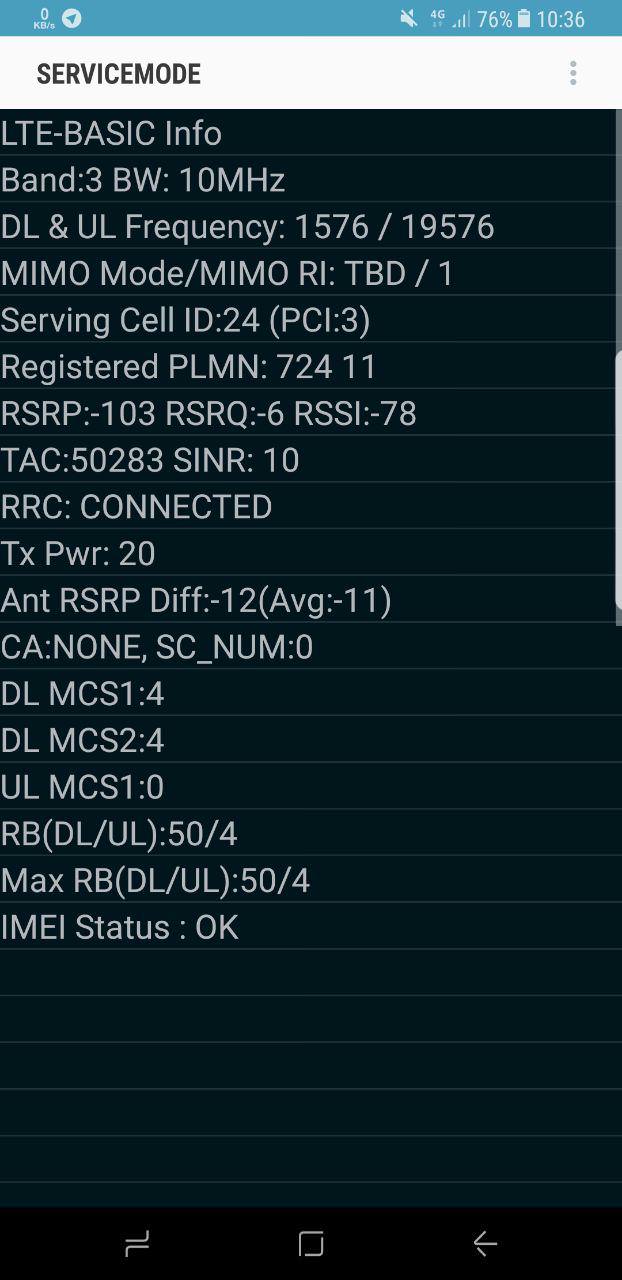Go back using the navigation bar
The height and width of the screenshot is (1280, 622).
485,1243
